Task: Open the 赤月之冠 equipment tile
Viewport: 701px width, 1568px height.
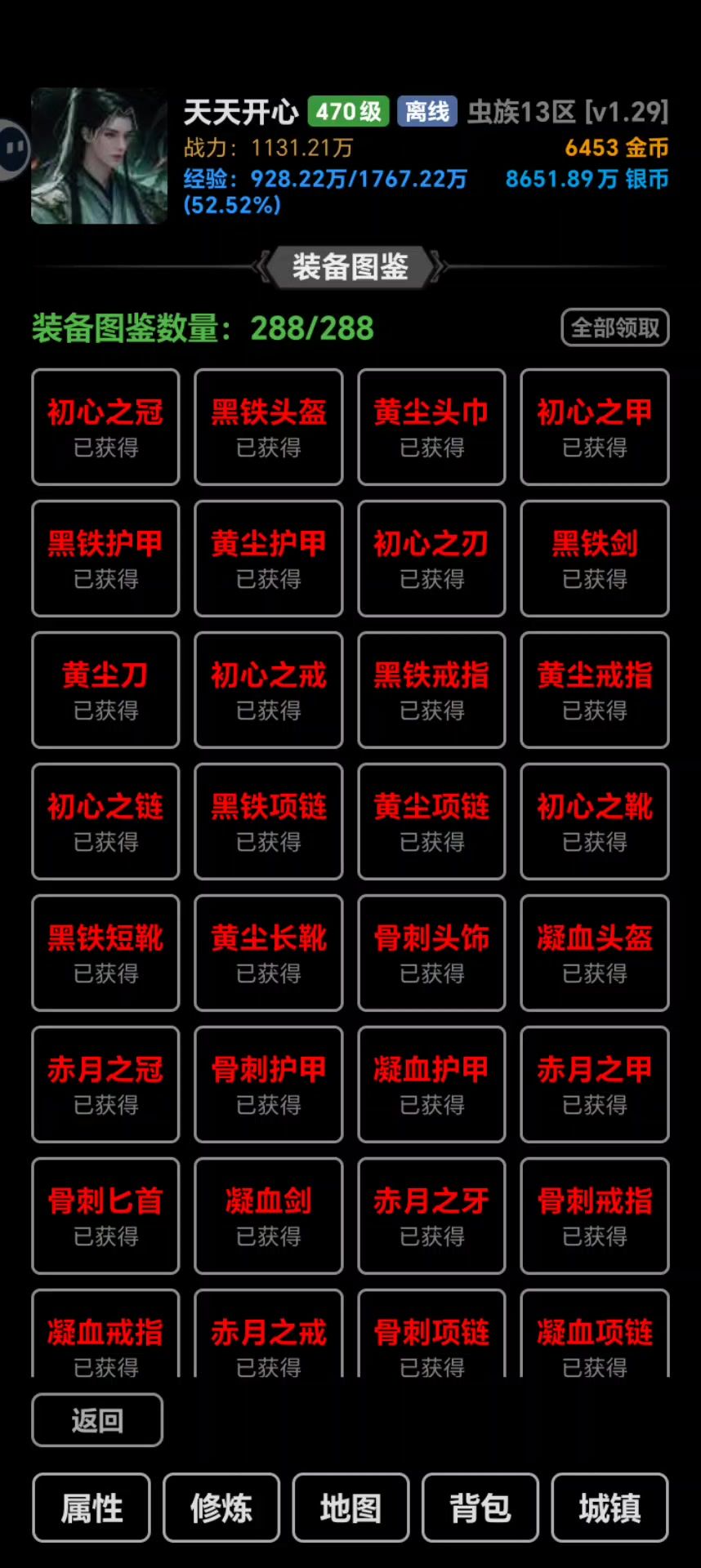Action: 105,1085
